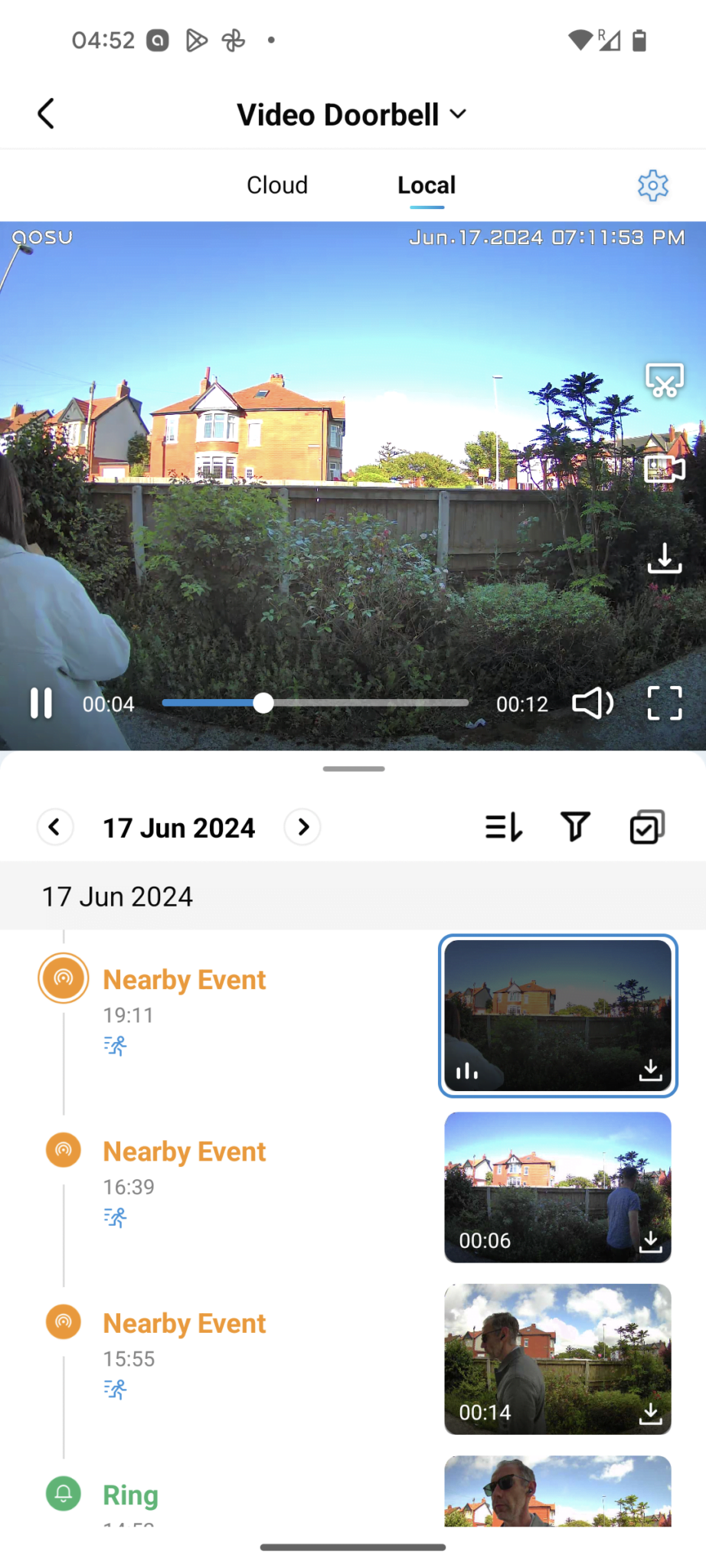Open the video clip trimming tool

(x=665, y=379)
